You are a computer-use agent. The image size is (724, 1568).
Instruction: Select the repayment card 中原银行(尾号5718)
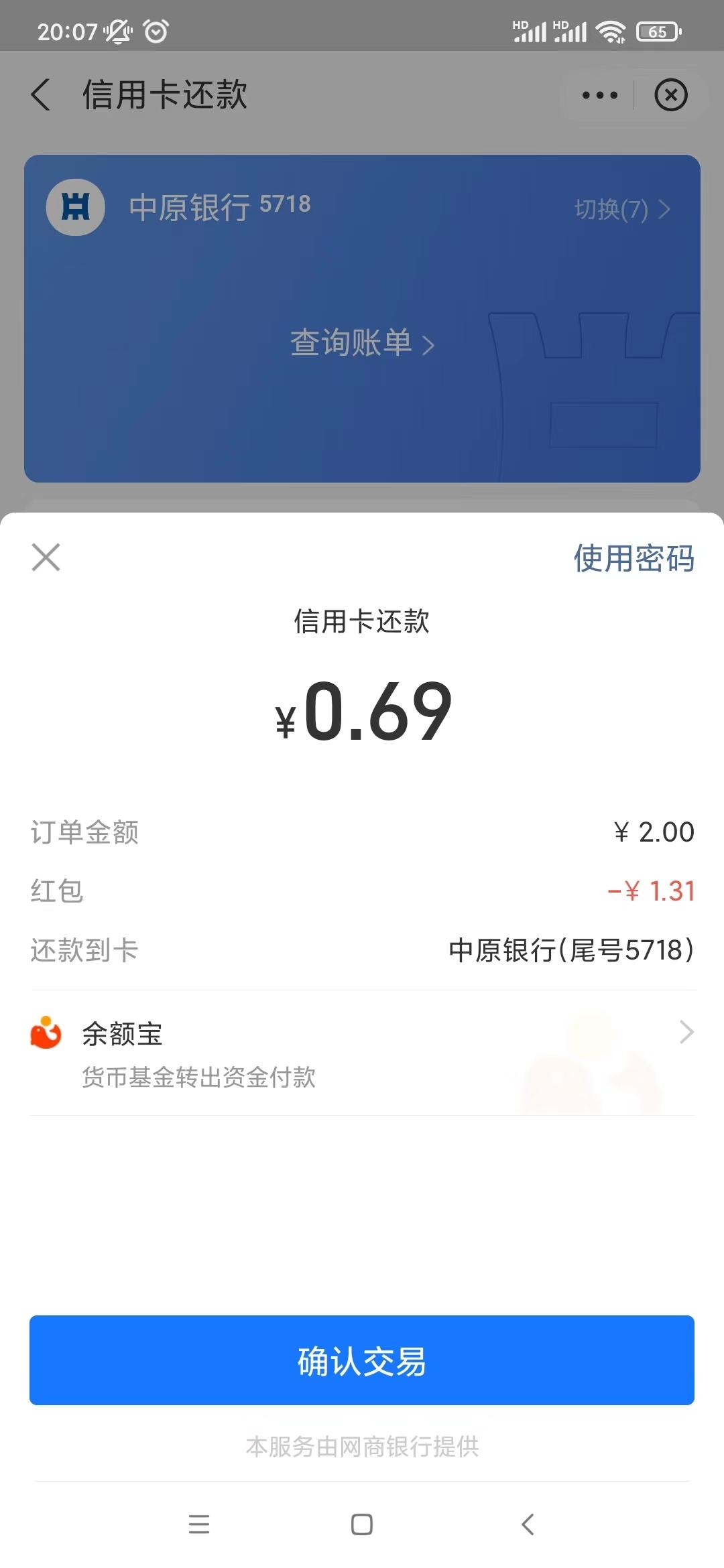(570, 950)
